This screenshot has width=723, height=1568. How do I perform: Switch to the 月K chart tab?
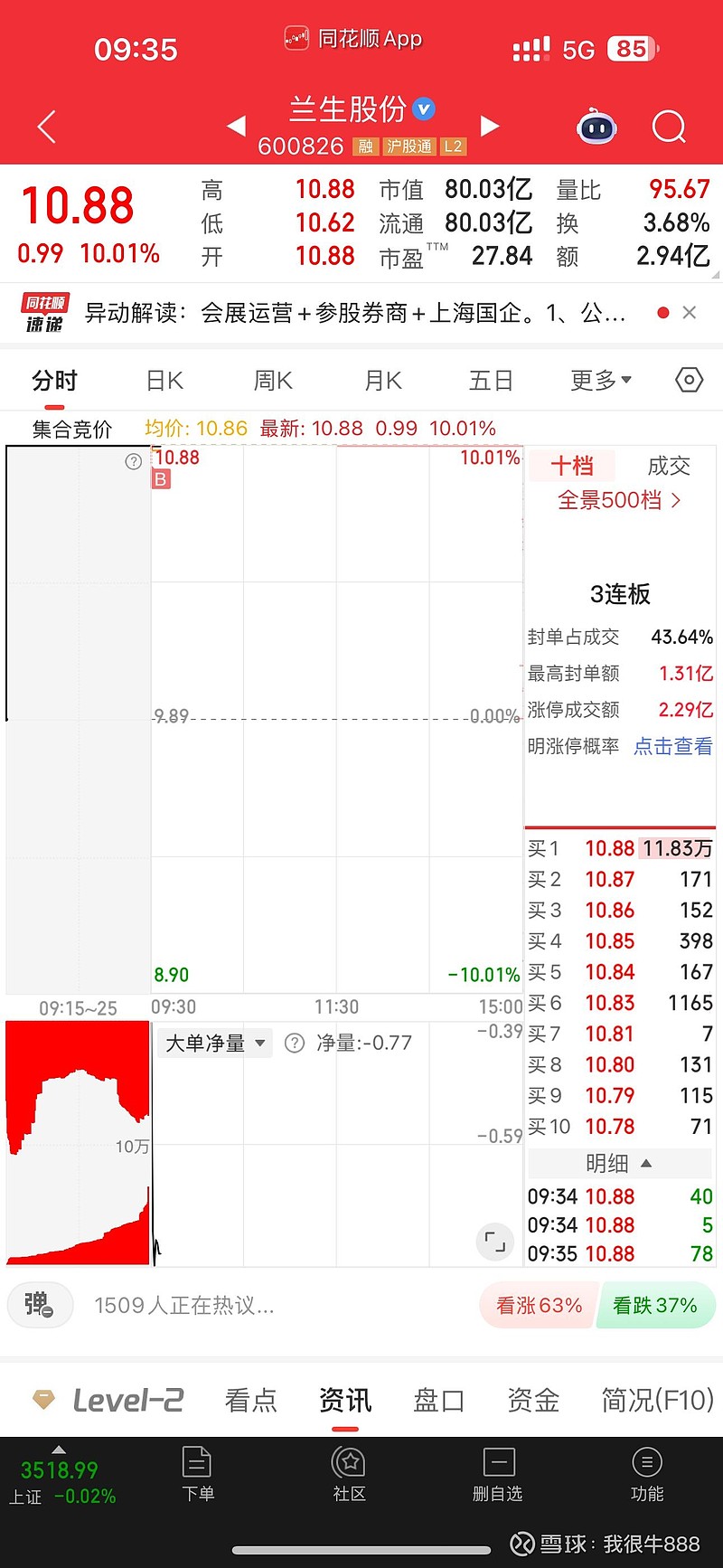pos(382,381)
